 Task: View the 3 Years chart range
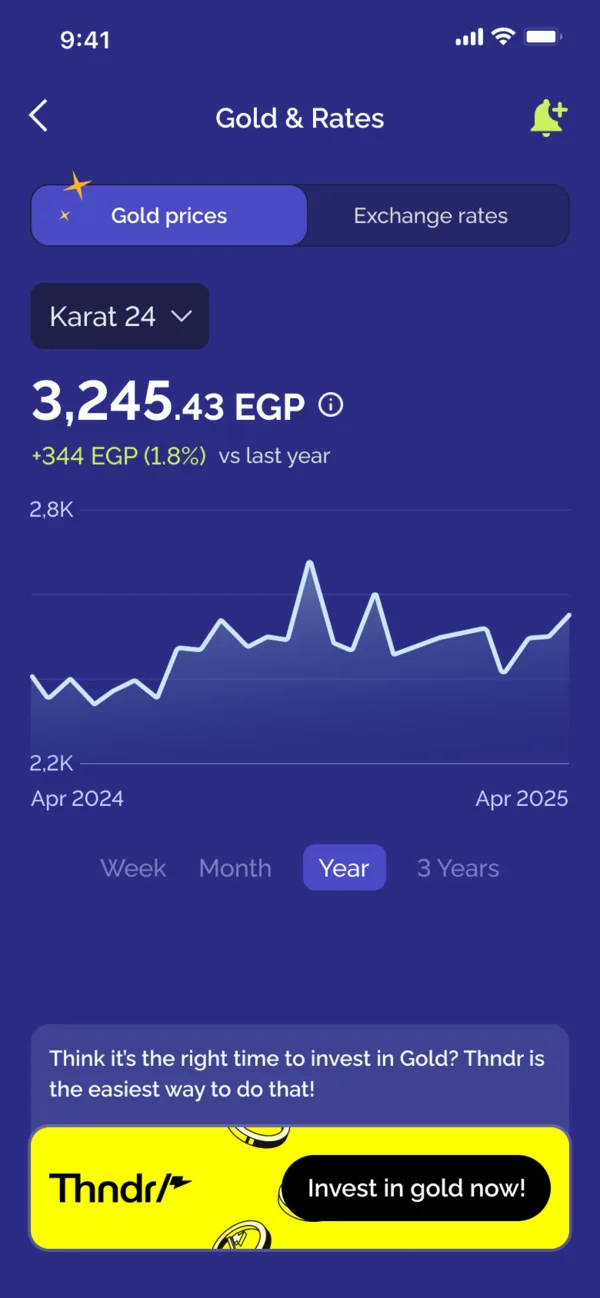tap(458, 868)
